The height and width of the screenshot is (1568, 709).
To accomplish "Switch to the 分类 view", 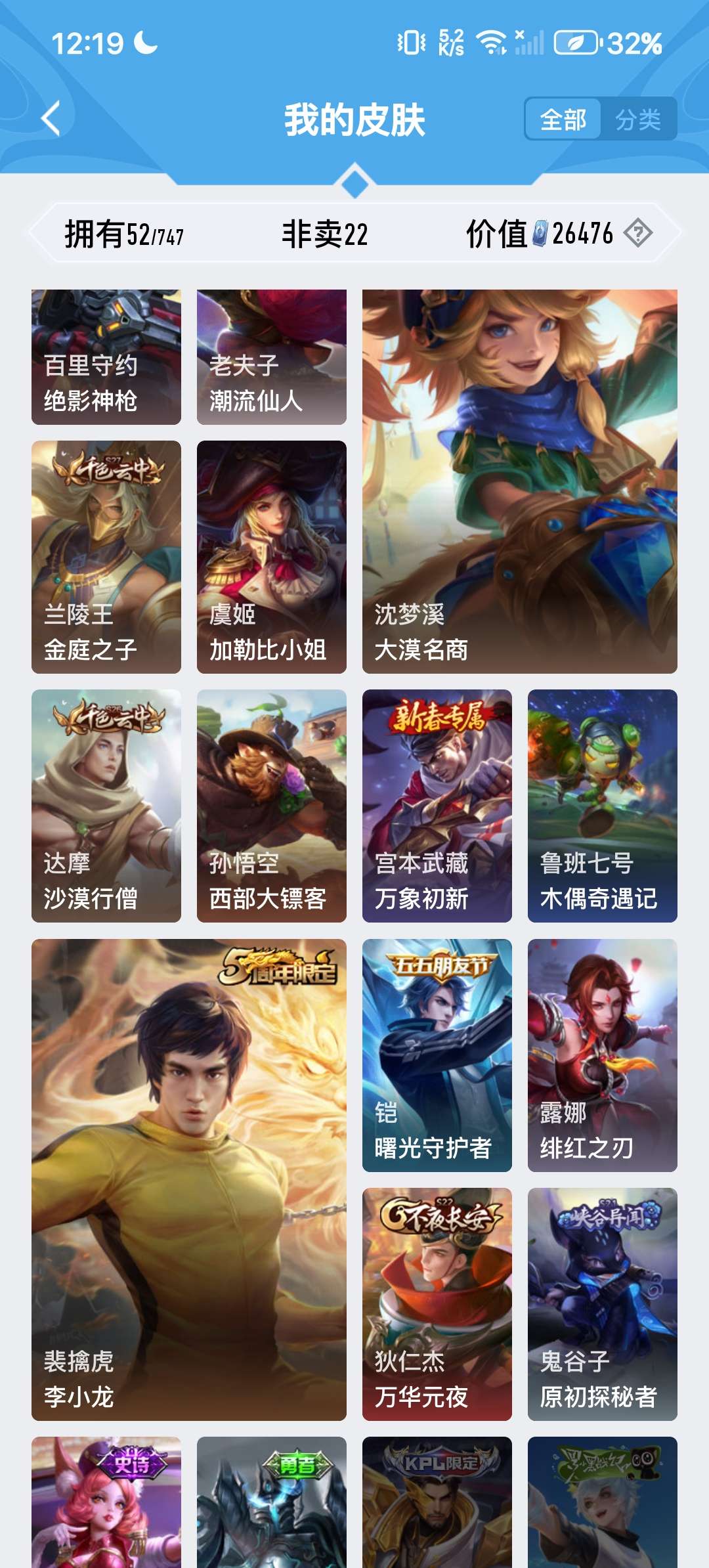I will [637, 120].
